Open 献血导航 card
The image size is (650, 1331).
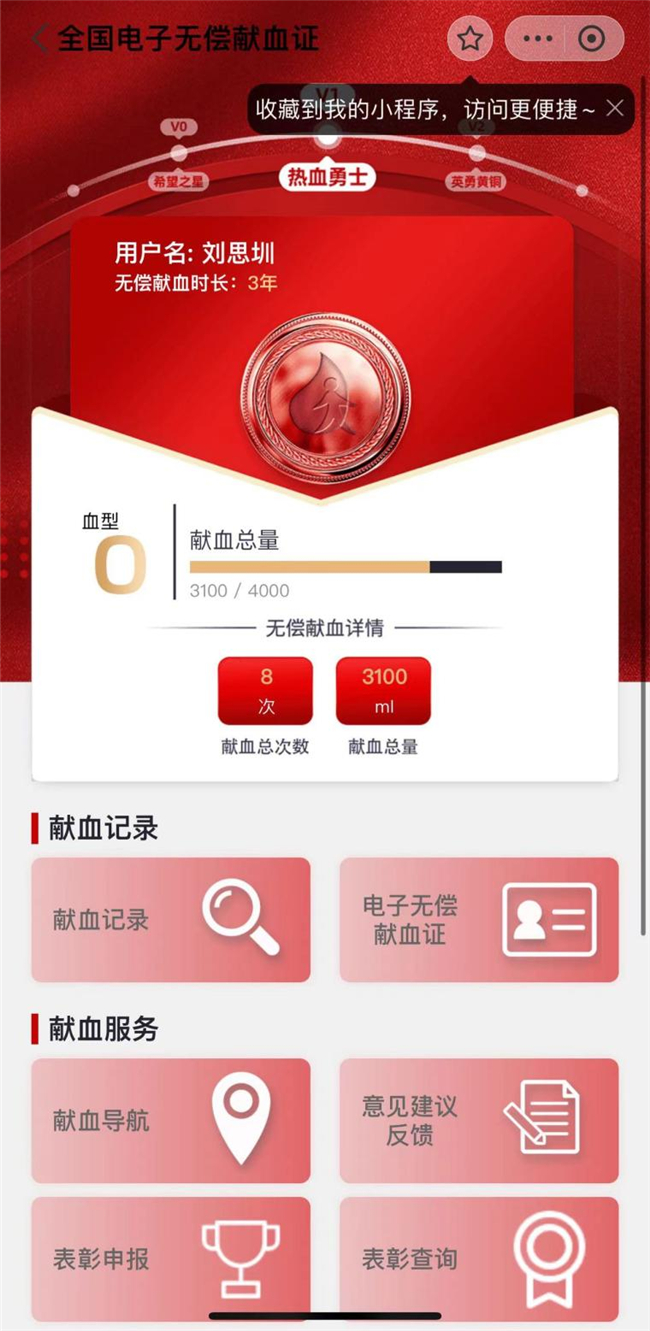pyautogui.click(x=171, y=1120)
